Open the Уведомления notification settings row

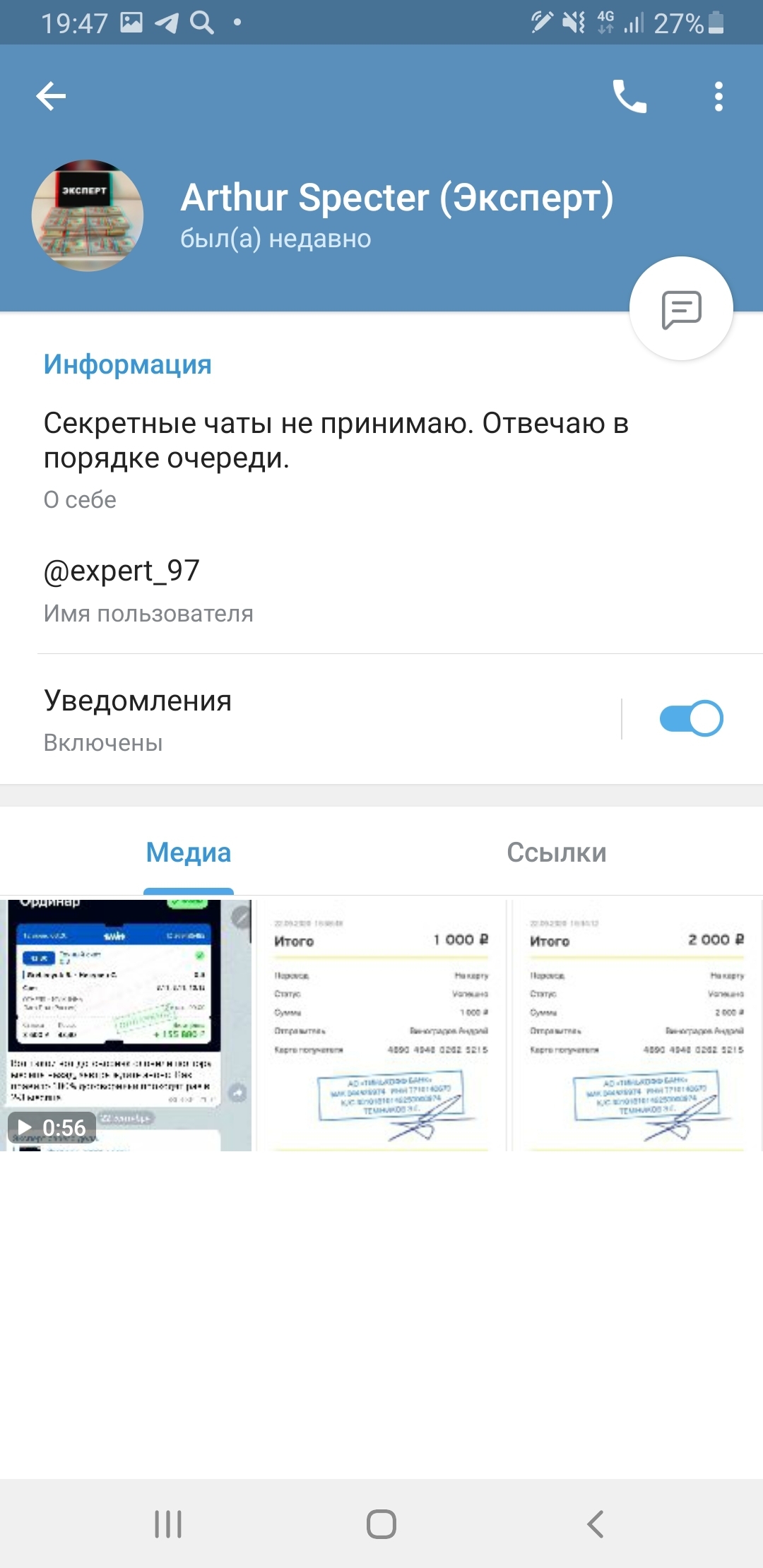(311, 719)
